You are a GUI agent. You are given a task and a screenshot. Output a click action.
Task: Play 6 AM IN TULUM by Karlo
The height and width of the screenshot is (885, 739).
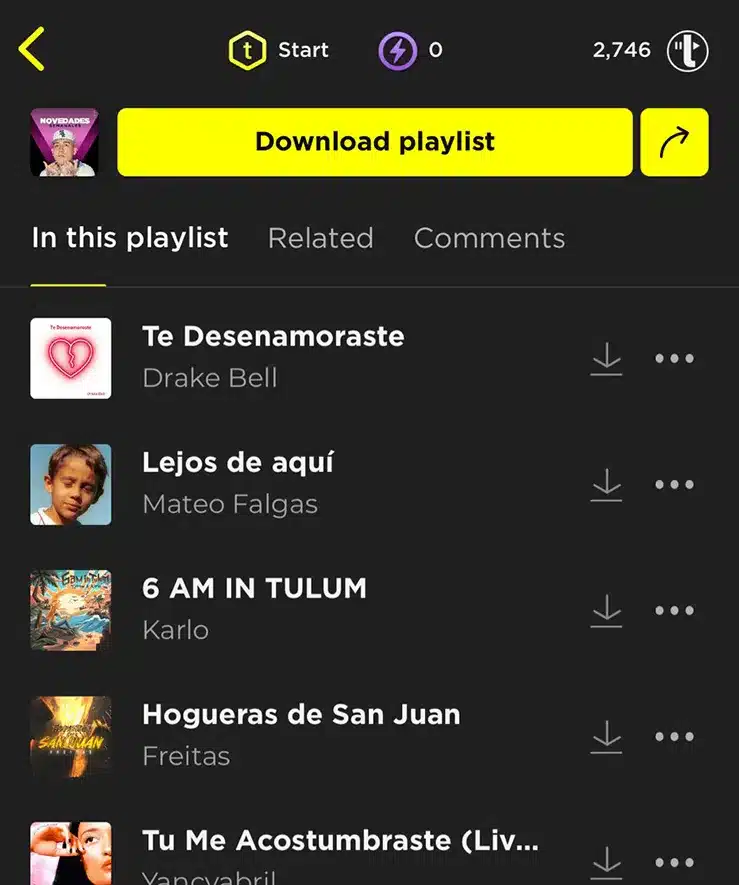point(254,588)
